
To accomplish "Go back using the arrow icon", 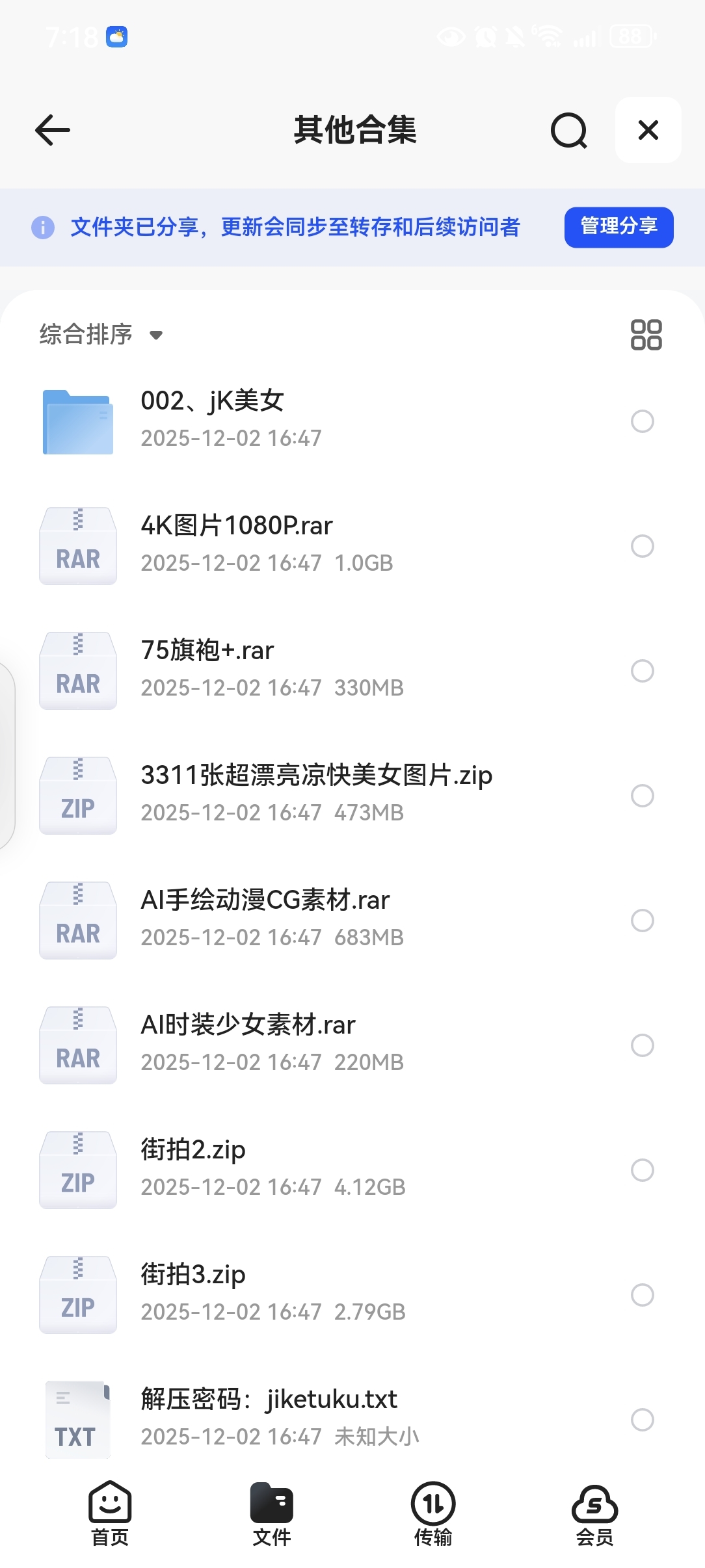I will pyautogui.click(x=53, y=130).
